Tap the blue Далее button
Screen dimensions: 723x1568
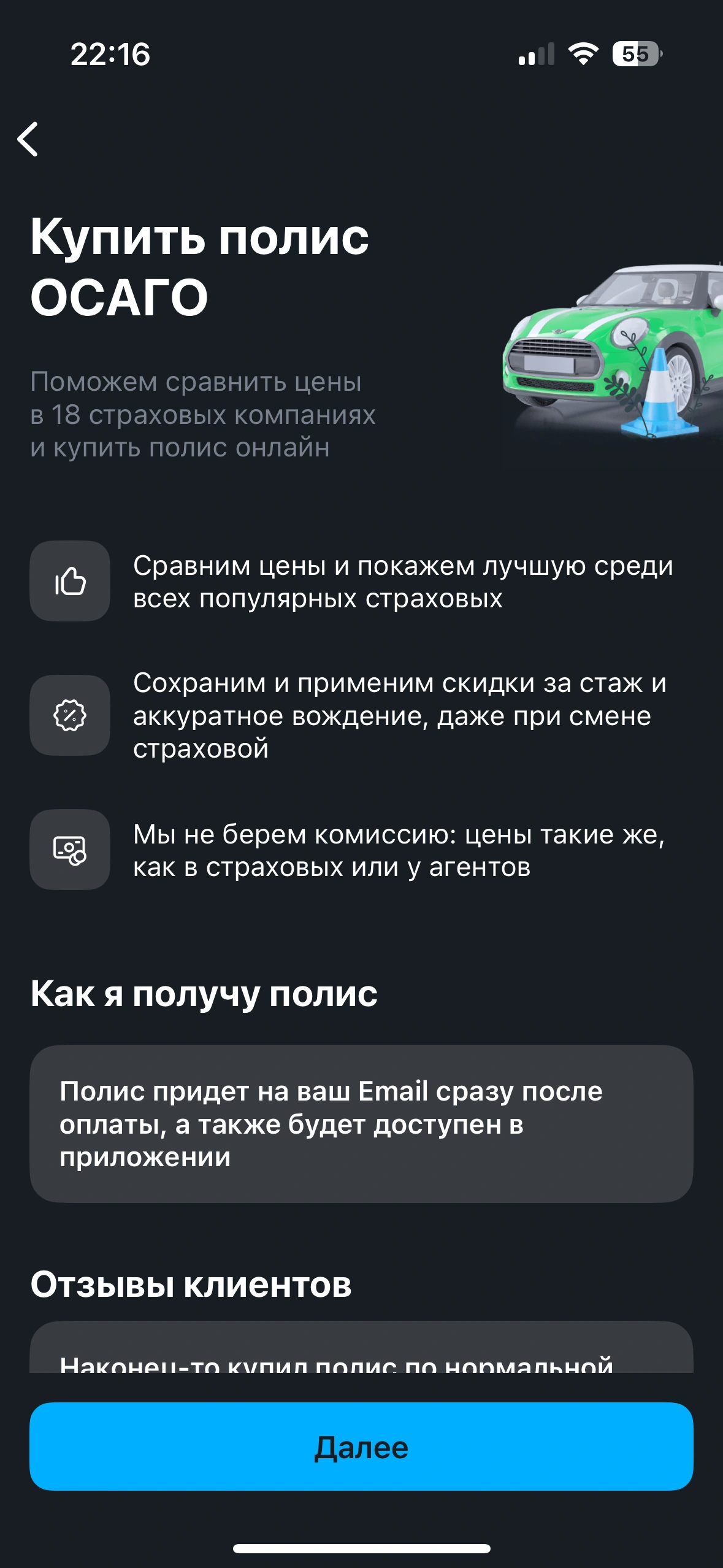361,1446
